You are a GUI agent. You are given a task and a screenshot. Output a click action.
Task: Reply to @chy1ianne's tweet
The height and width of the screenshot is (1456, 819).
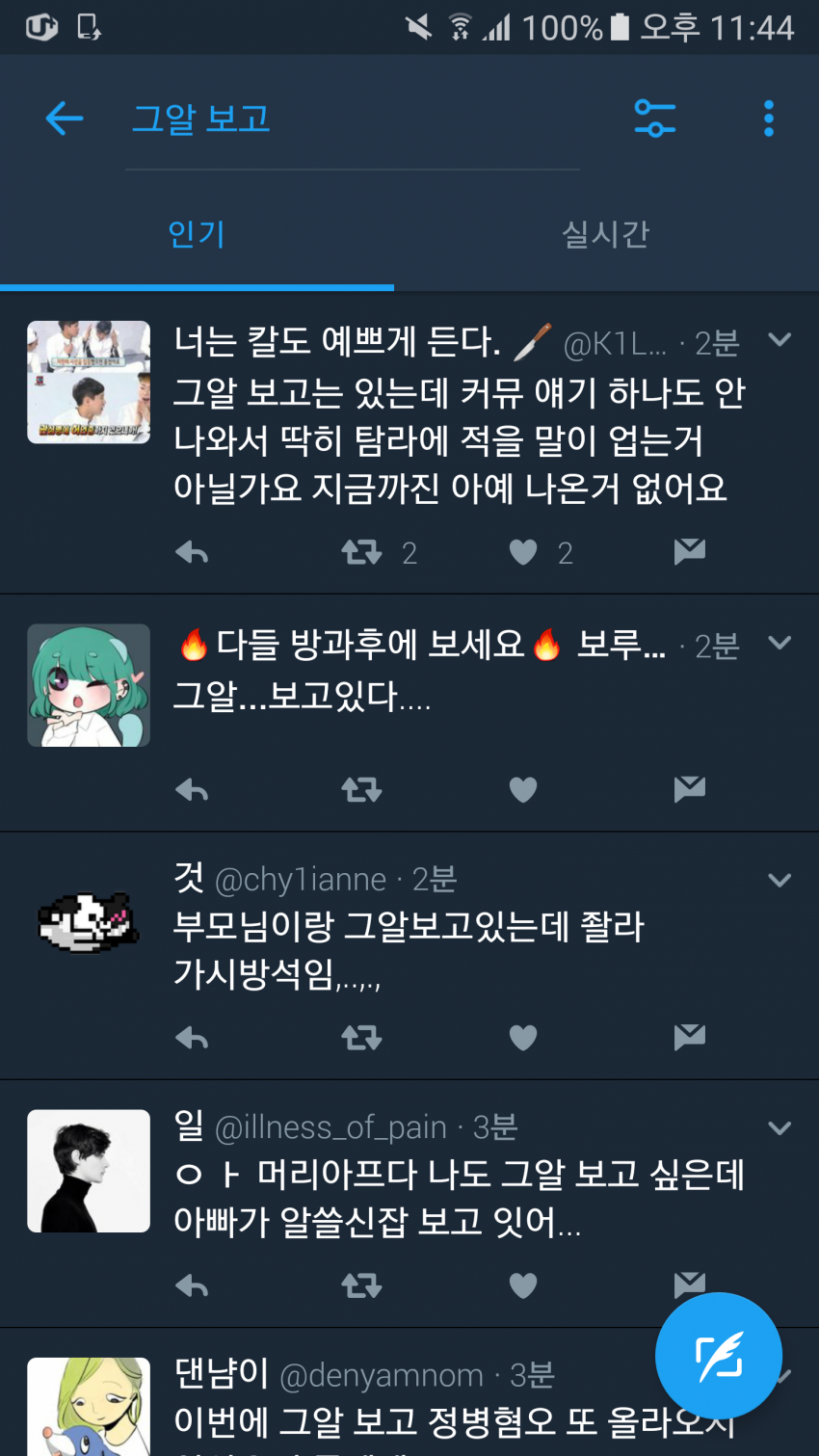(x=192, y=1038)
